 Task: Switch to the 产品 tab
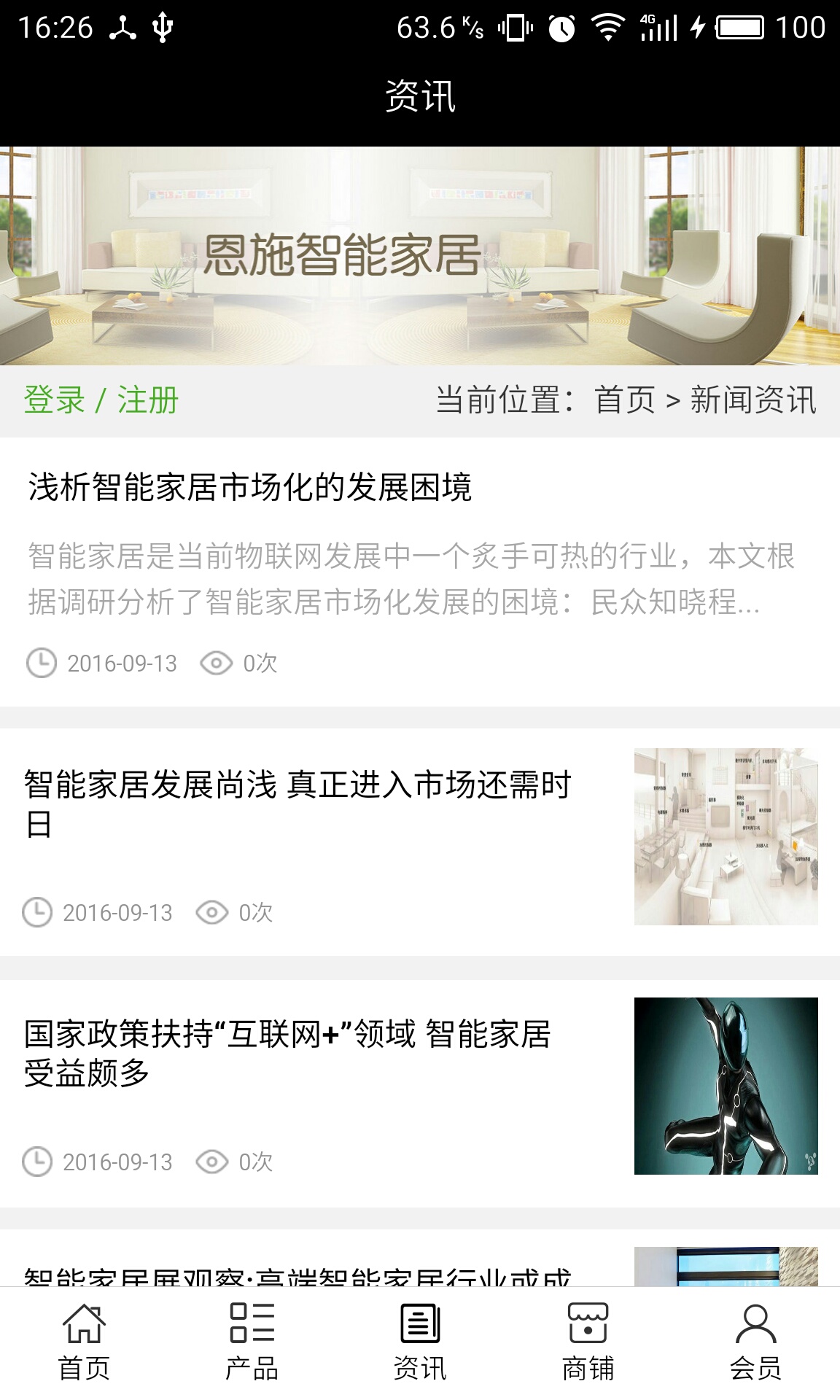(252, 1343)
